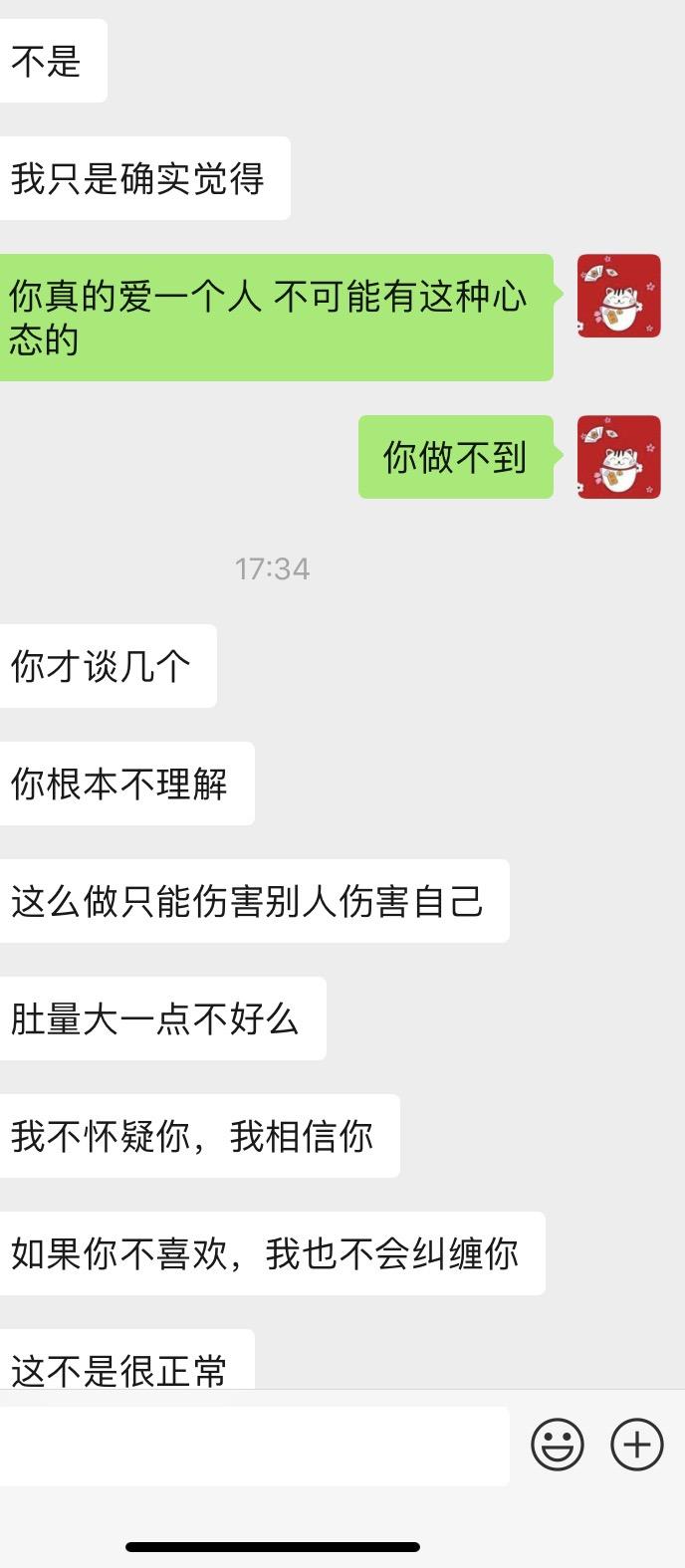
Task: Tap the message input field
Action: (254, 1446)
